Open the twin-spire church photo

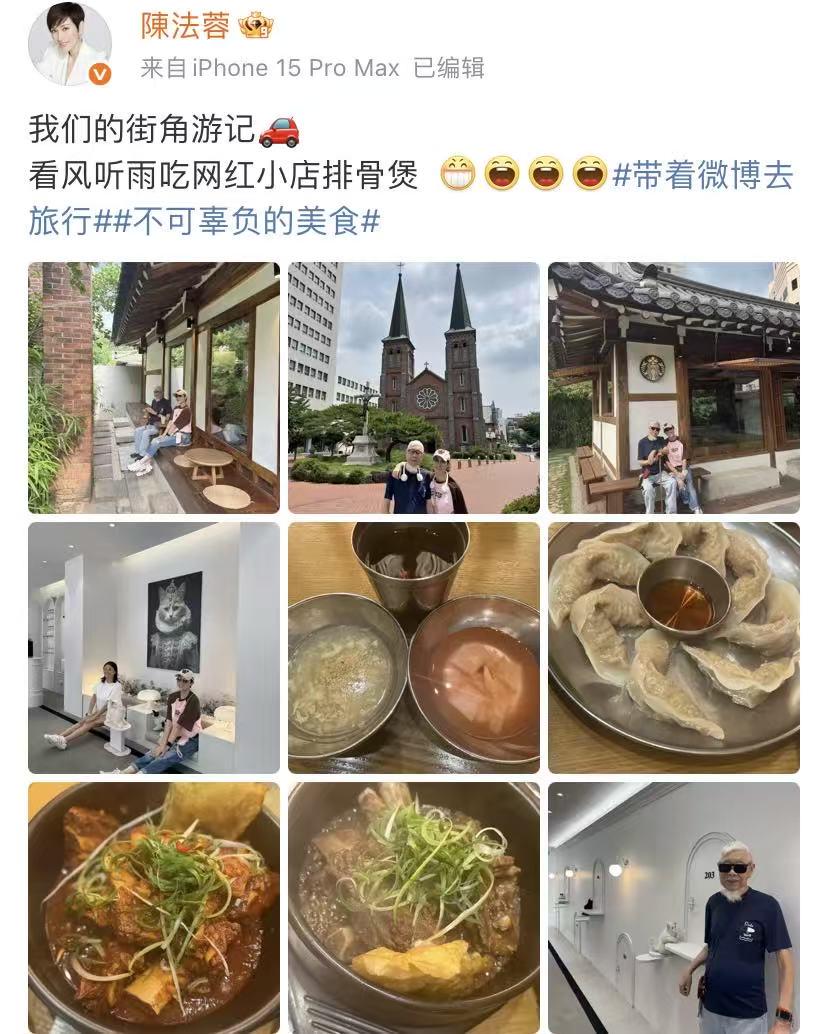[x=414, y=388]
